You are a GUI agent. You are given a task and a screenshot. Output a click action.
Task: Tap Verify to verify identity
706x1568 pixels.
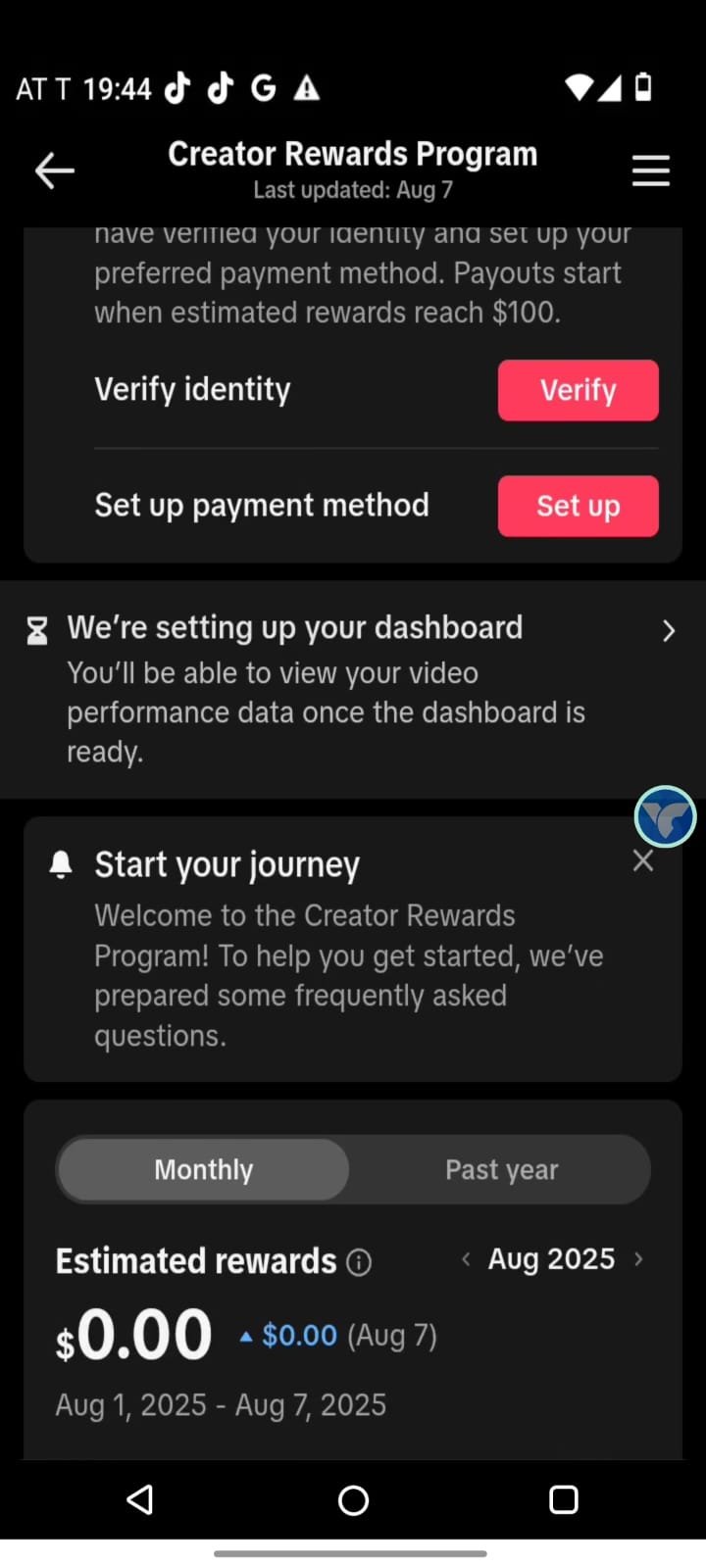tap(578, 390)
